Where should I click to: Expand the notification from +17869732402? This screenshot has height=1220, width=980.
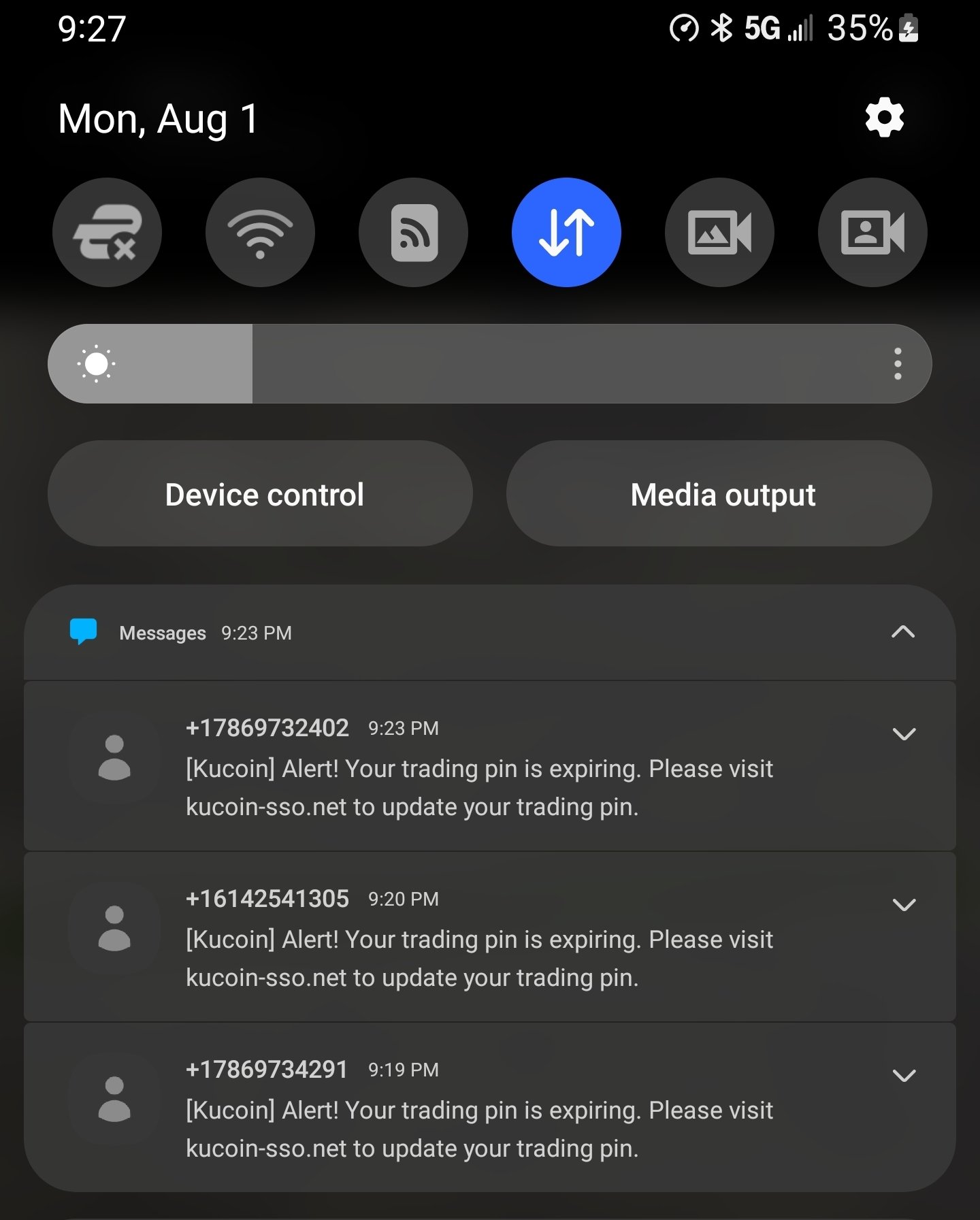coord(904,734)
